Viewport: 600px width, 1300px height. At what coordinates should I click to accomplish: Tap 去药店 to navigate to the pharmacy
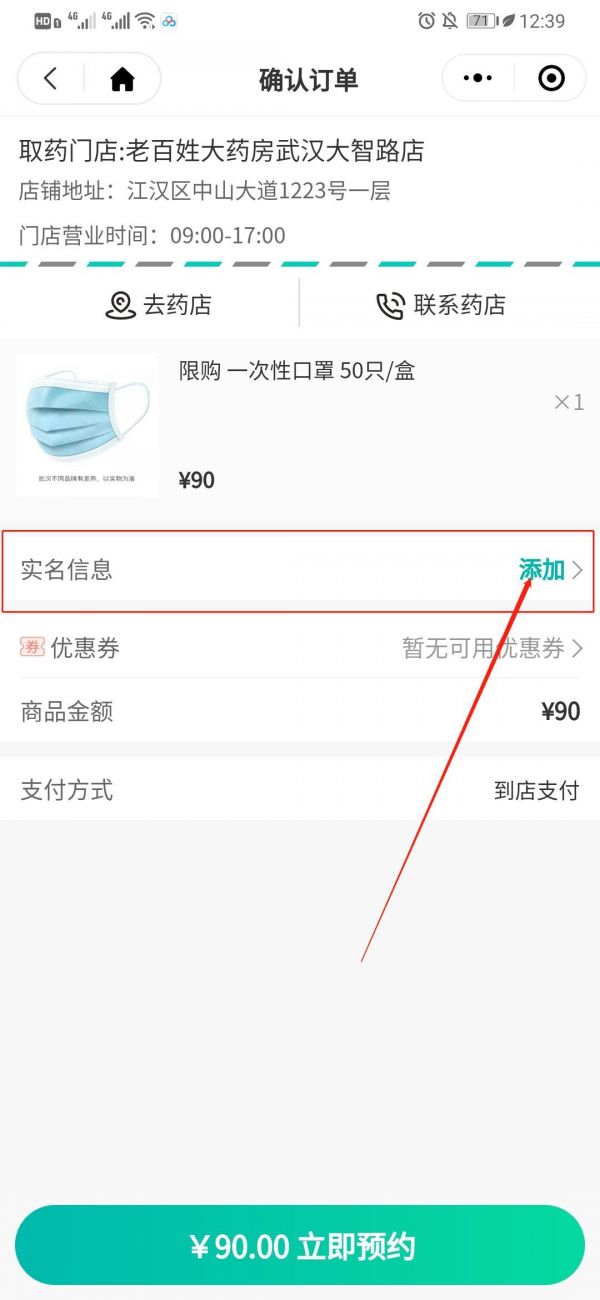158,305
